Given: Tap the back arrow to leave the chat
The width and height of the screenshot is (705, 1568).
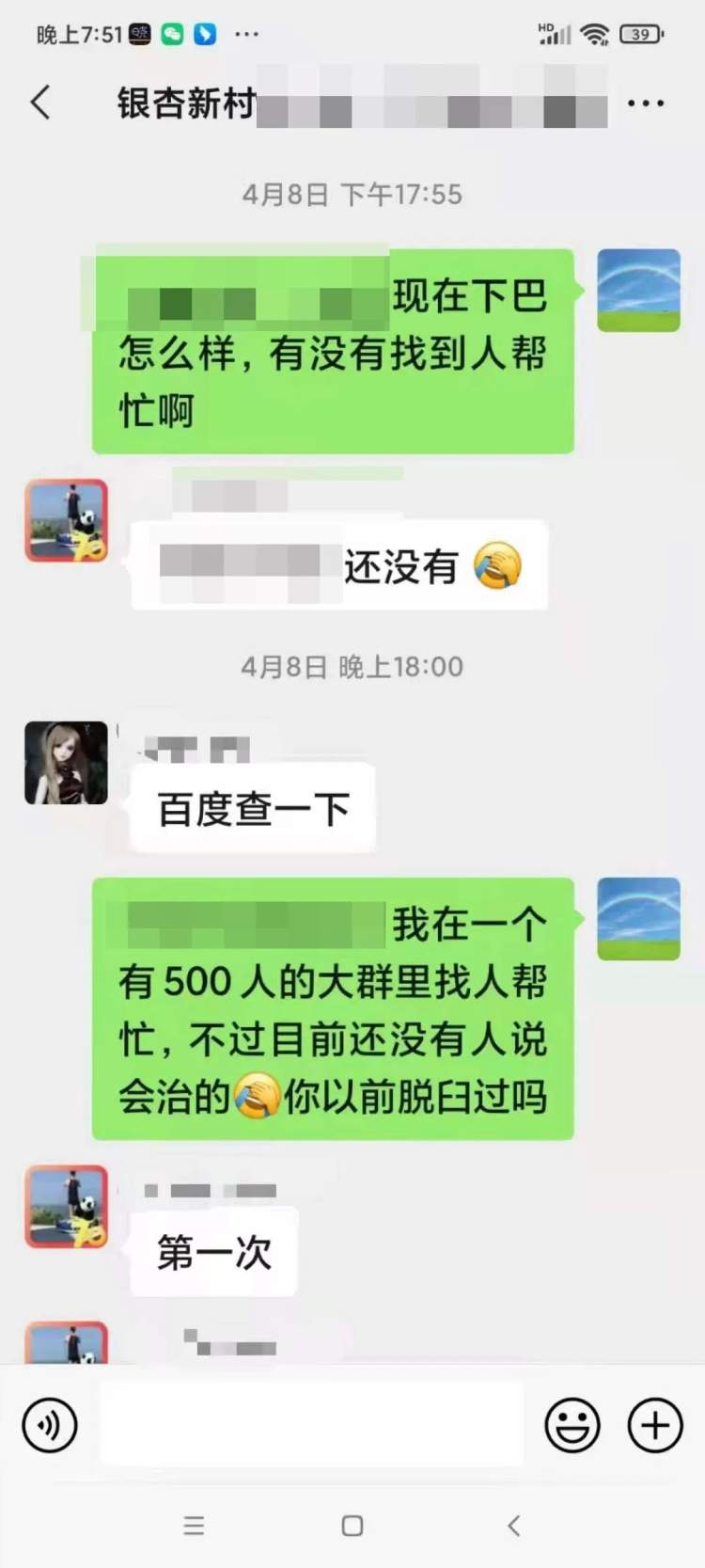Looking at the screenshot, I should [39, 103].
